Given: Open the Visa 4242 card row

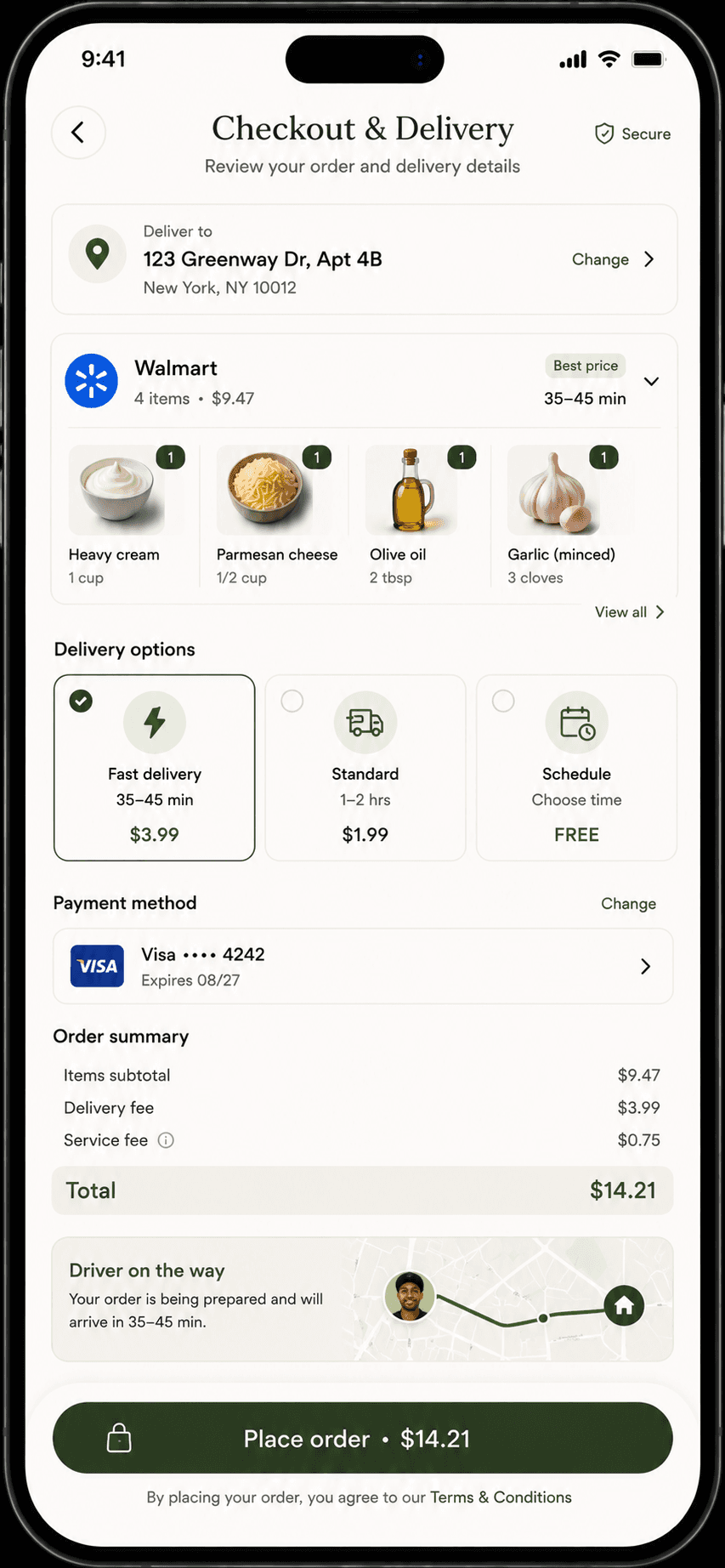Looking at the screenshot, I should (363, 966).
